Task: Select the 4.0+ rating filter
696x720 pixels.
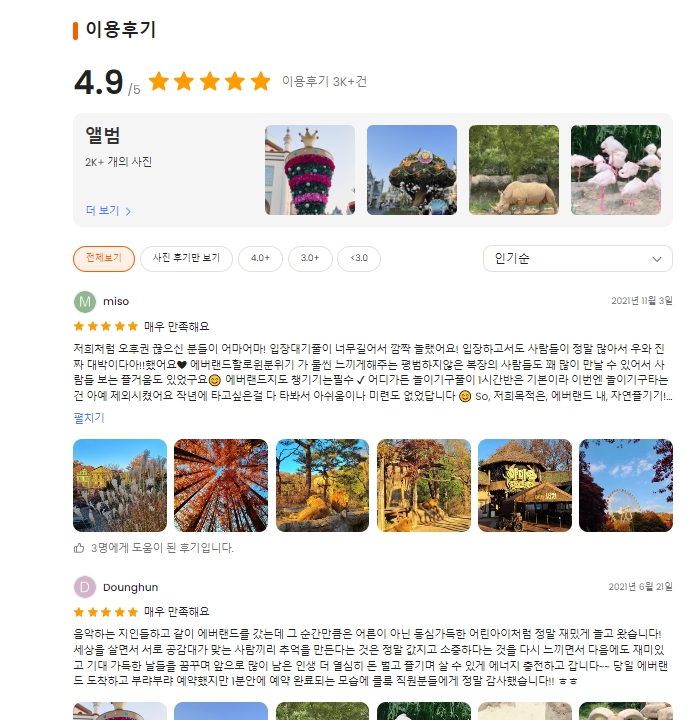Action: pyautogui.click(x=260, y=258)
